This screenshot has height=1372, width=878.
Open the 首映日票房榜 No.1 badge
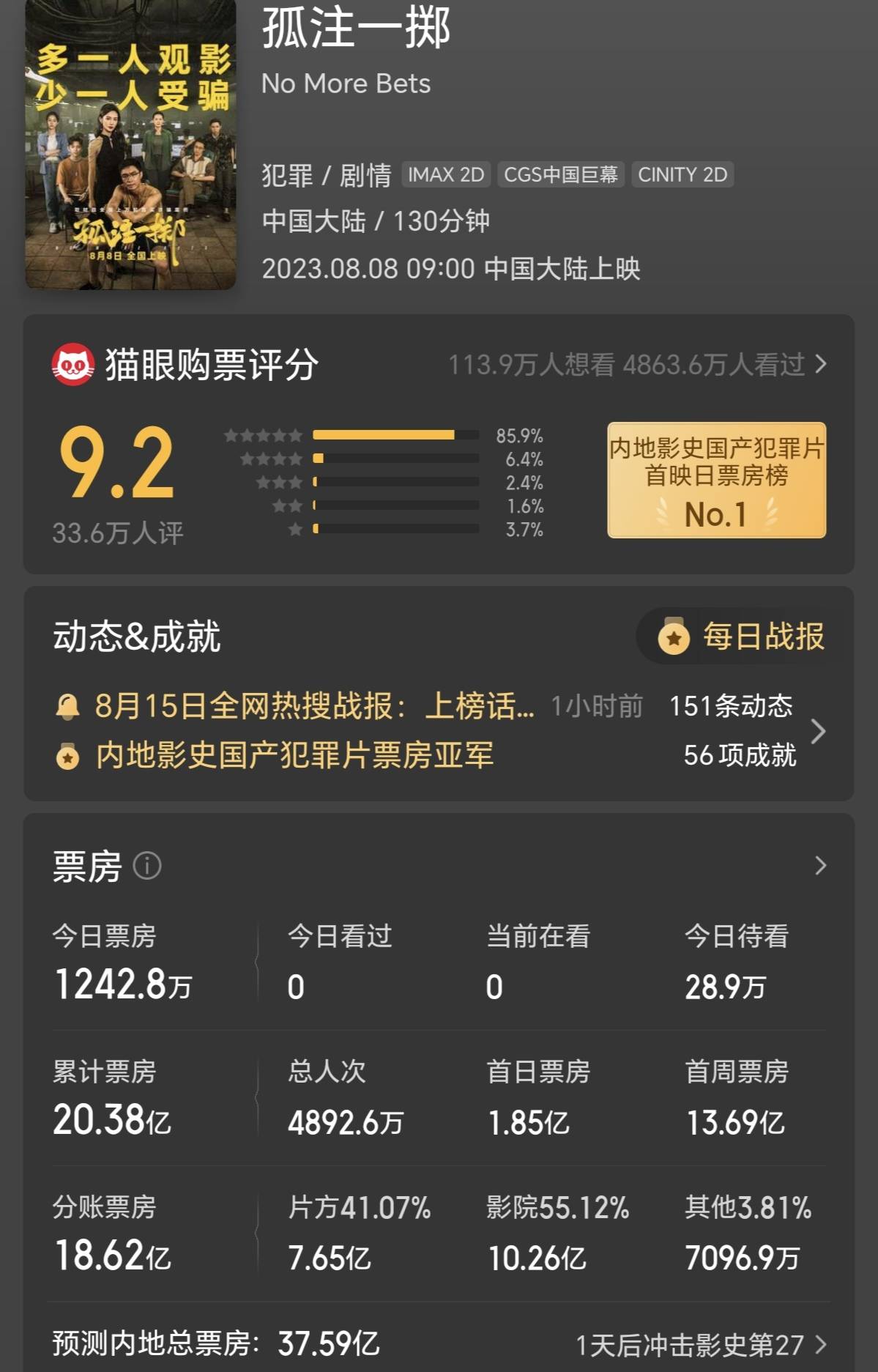tap(716, 481)
